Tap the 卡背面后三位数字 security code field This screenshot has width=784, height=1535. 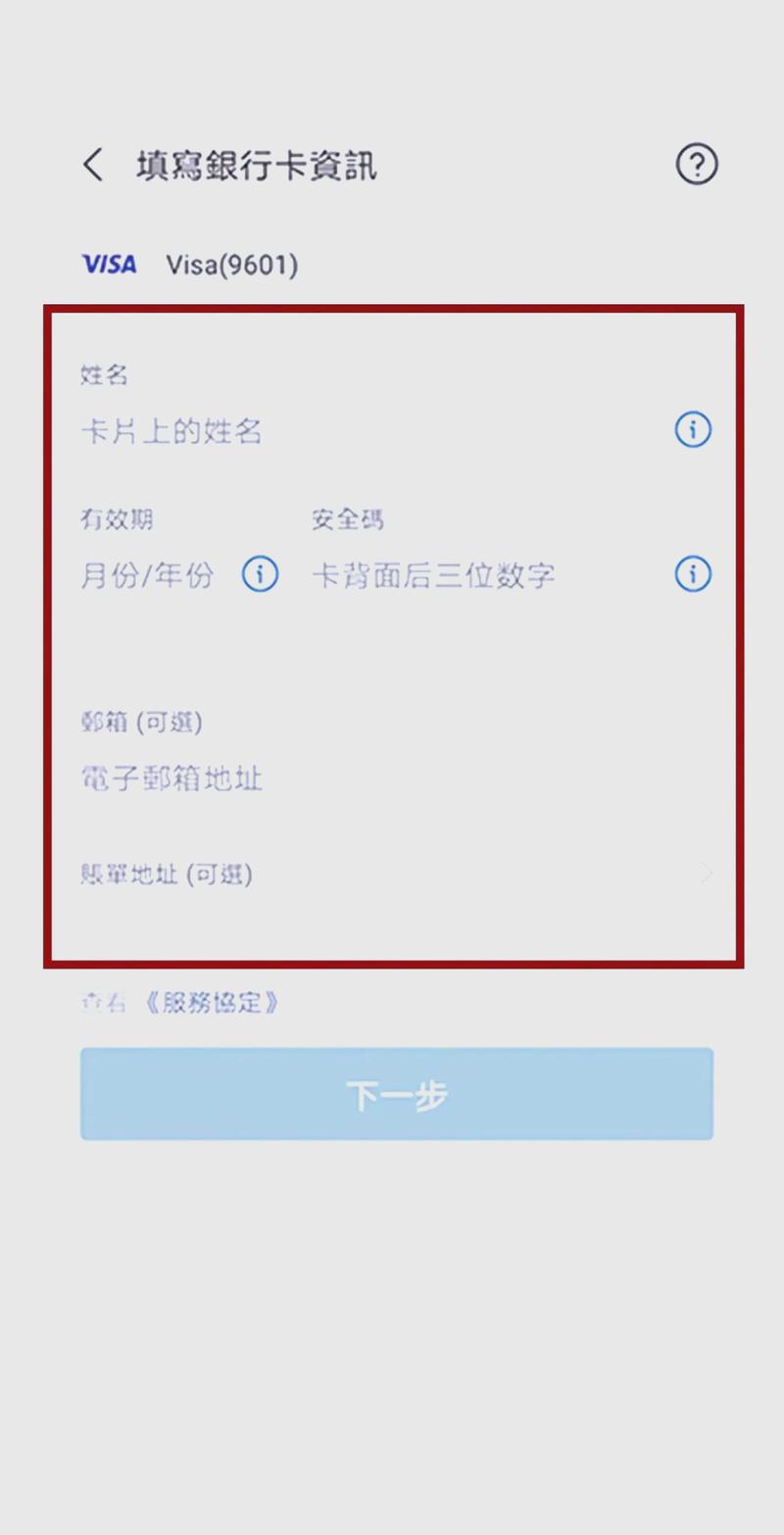[431, 575]
